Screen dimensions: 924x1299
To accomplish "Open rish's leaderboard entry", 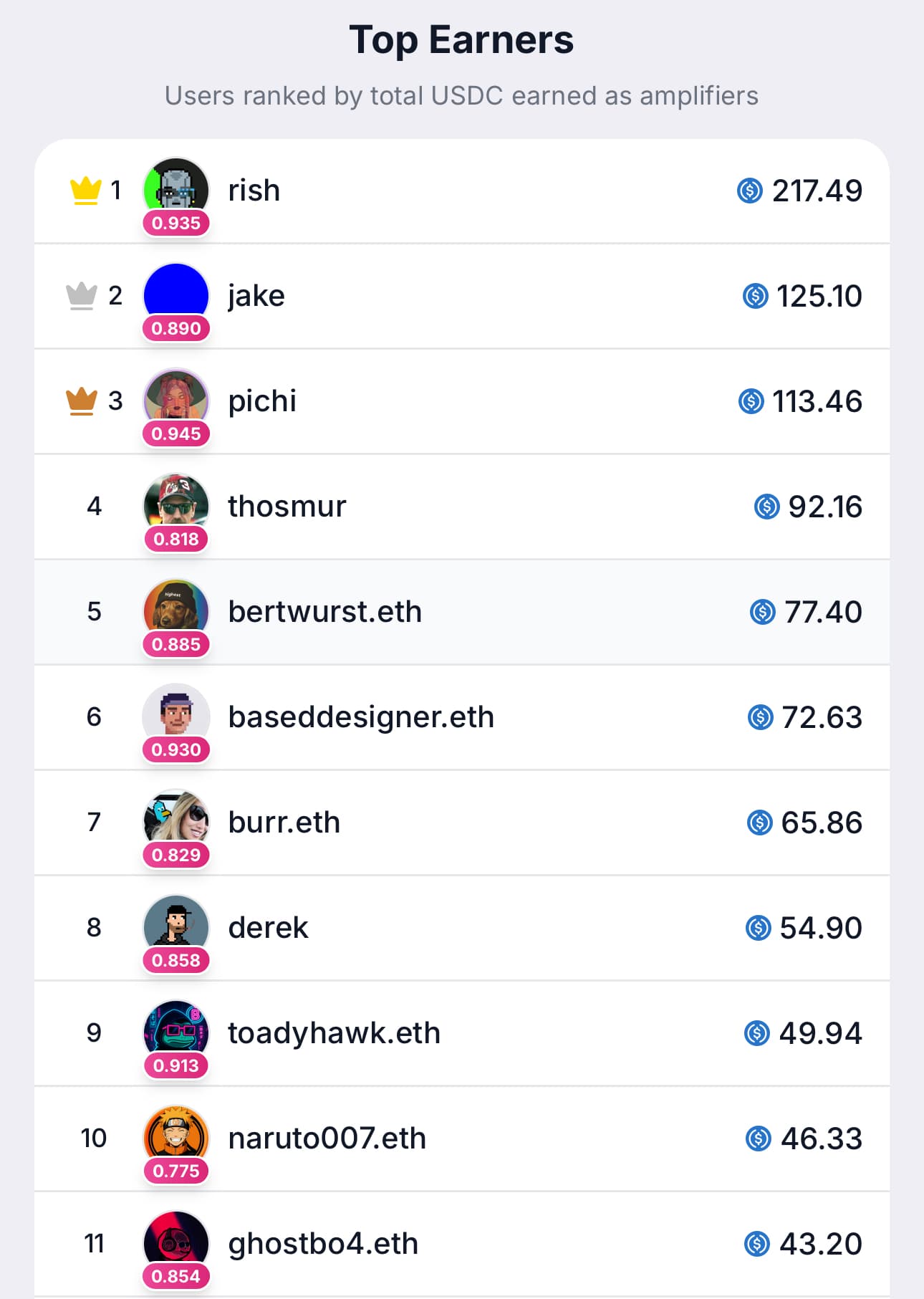I will [254, 191].
